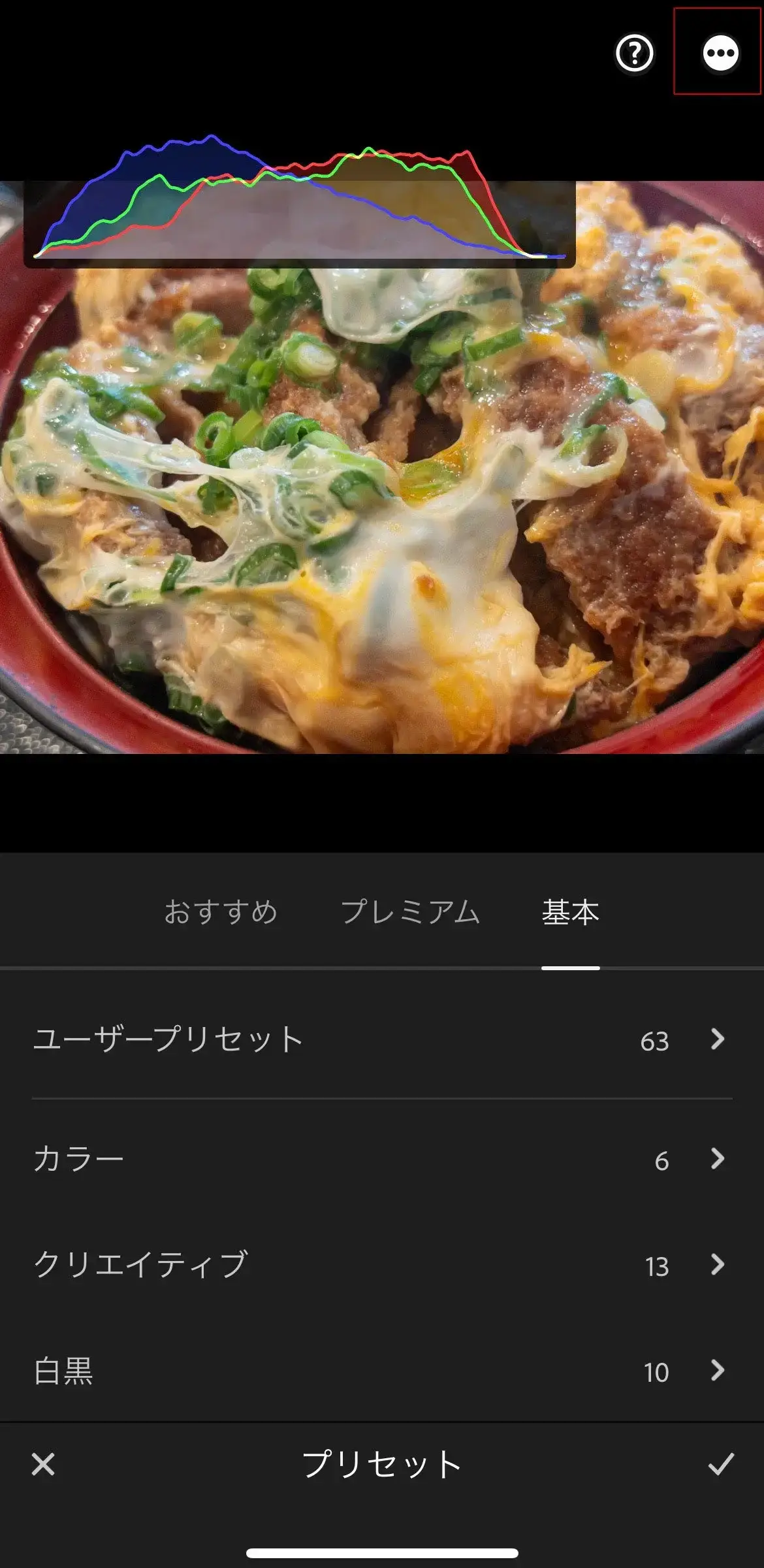Switch to the プレミアム tab
764x1568 pixels.
point(410,911)
